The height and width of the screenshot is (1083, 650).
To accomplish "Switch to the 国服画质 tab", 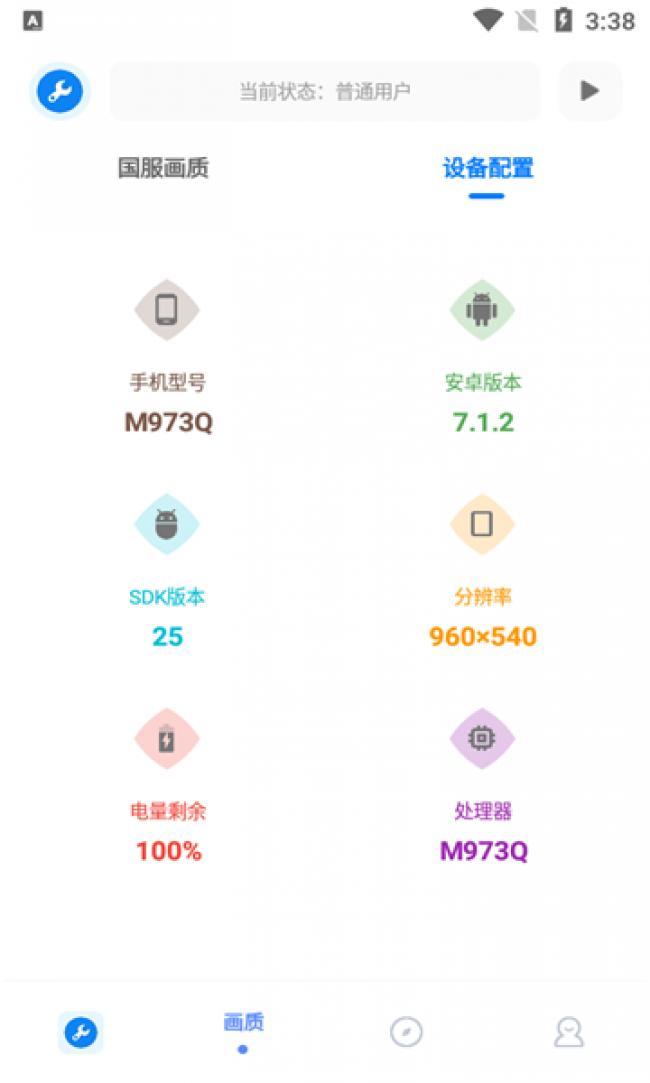I will coord(163,168).
